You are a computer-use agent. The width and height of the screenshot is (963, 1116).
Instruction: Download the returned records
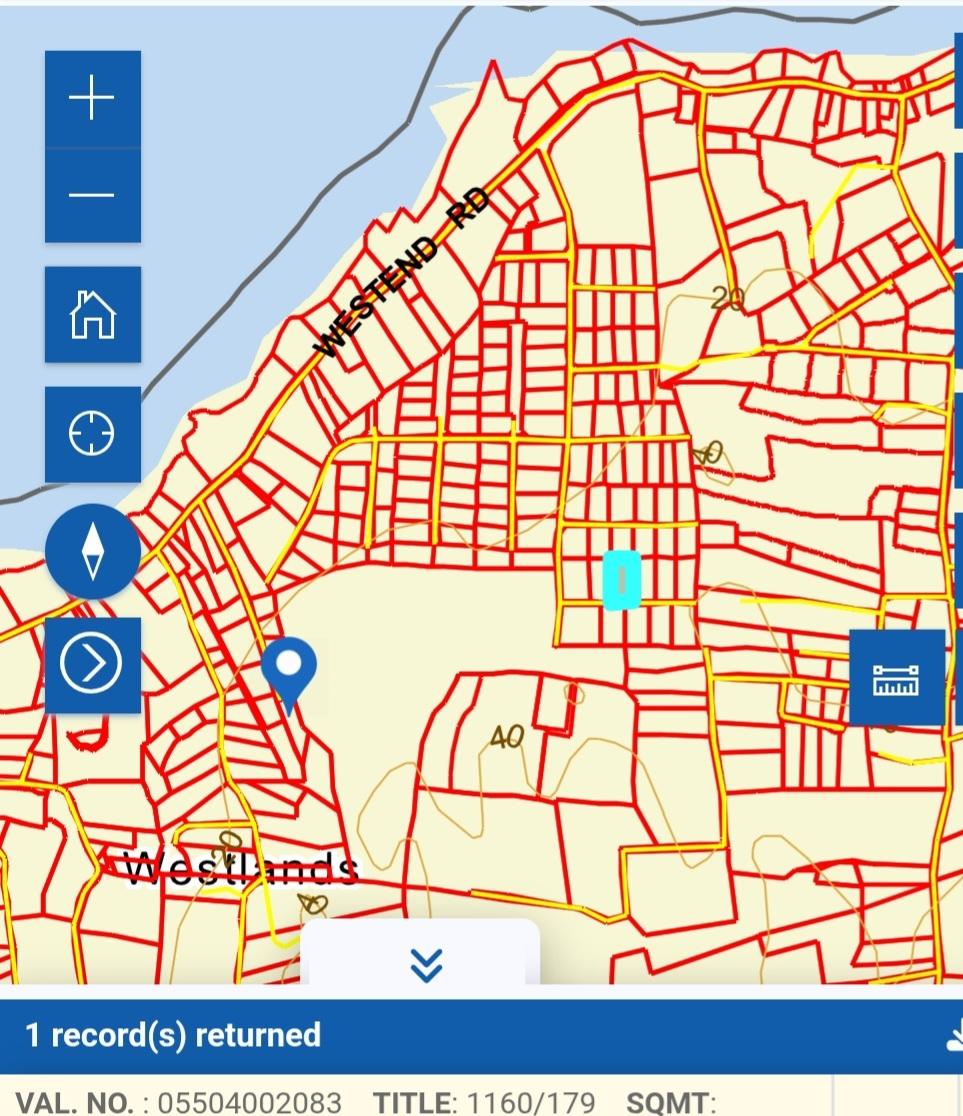(x=953, y=1036)
